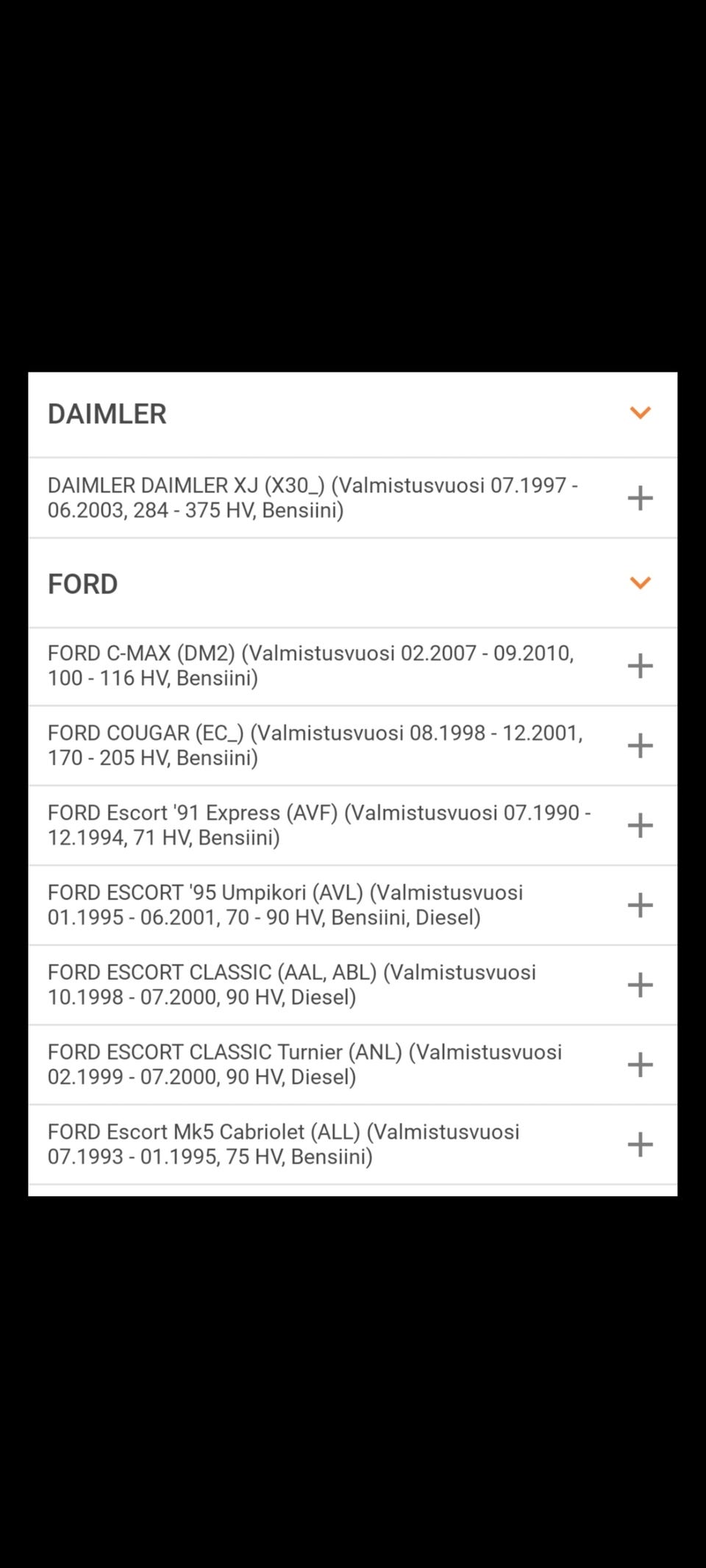Expand FORD Escort '91 Express (AVF)
The image size is (706, 1568).
tap(640, 825)
